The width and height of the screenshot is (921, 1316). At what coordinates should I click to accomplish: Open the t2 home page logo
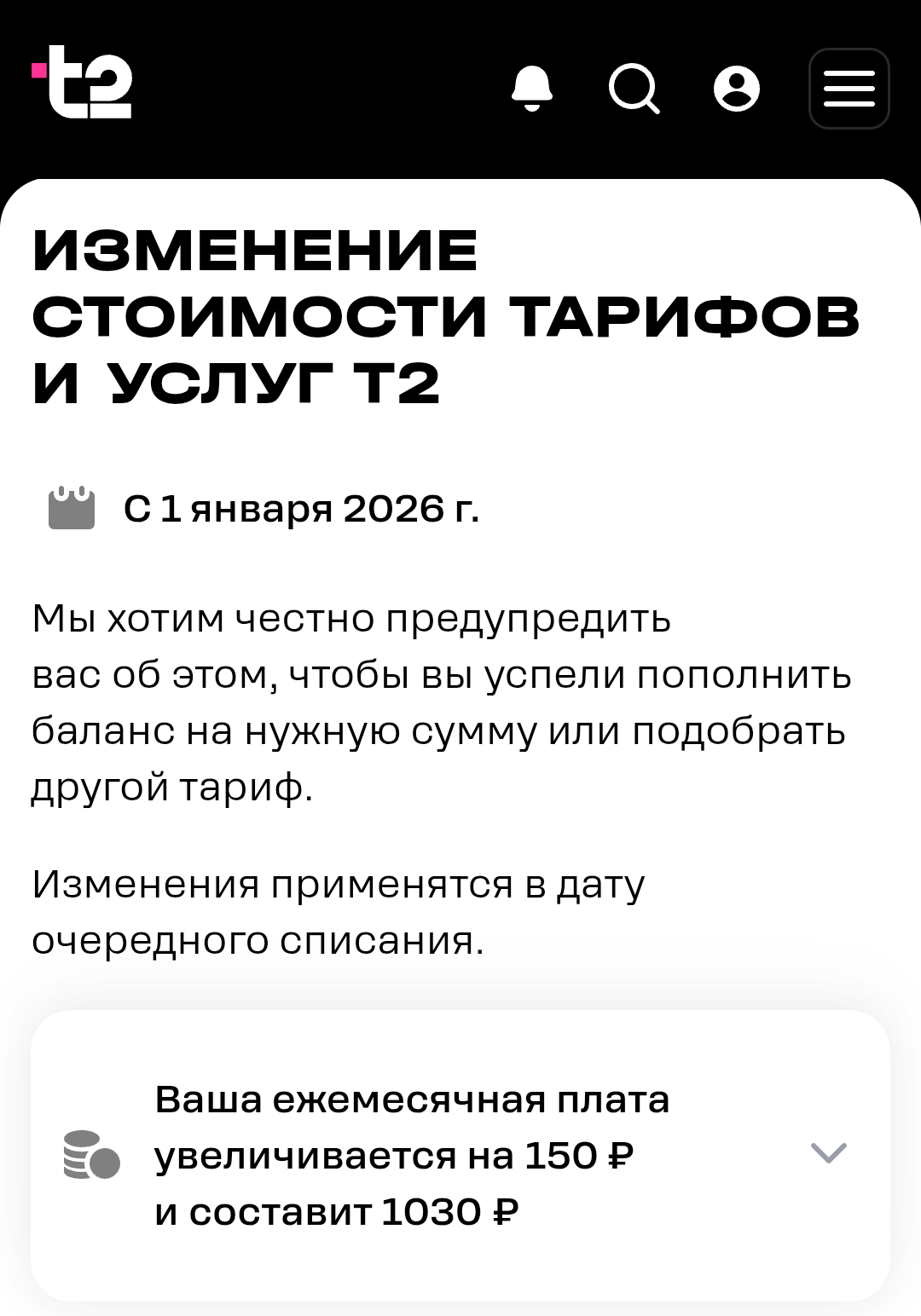click(x=83, y=83)
